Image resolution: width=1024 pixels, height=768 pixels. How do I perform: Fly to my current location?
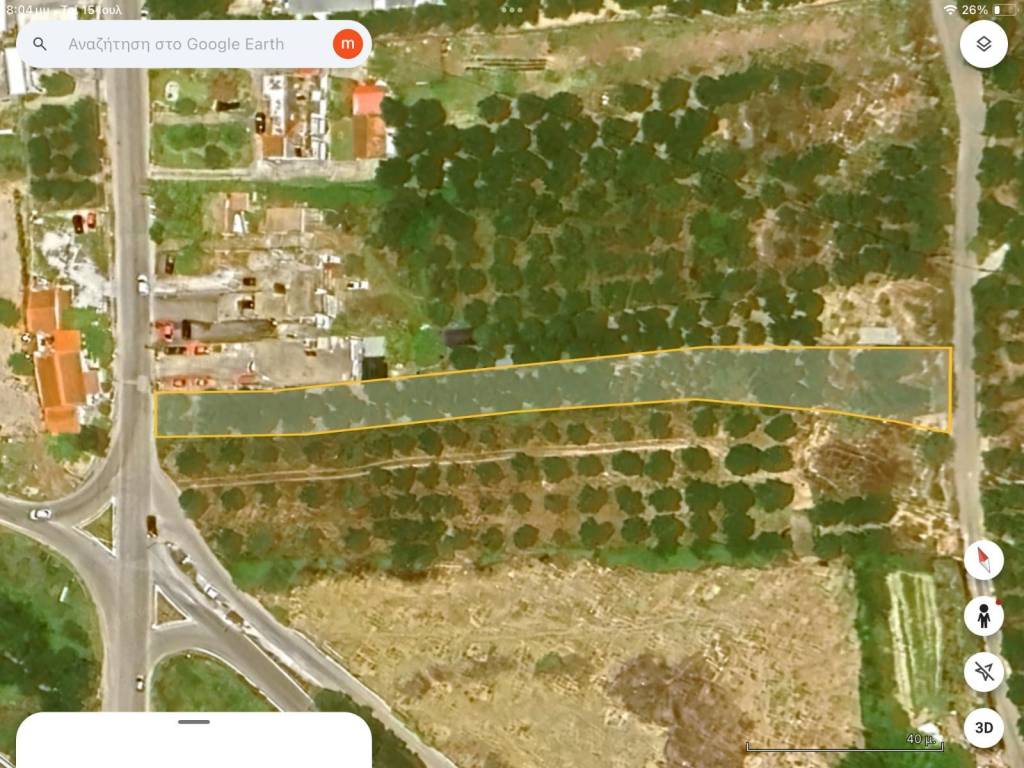click(983, 671)
